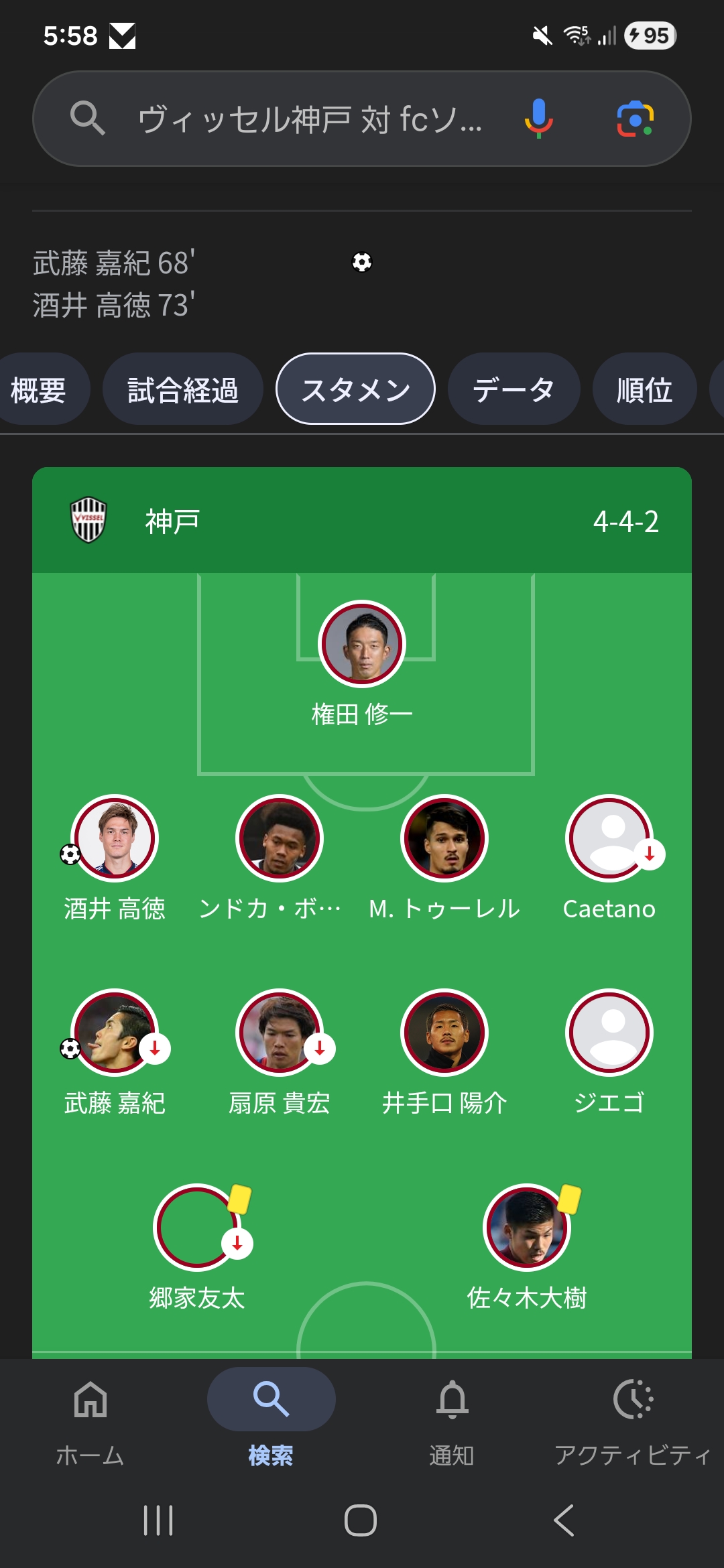Switch to the 試合経過 tab
Image resolution: width=724 pixels, height=1568 pixels.
[x=182, y=389]
